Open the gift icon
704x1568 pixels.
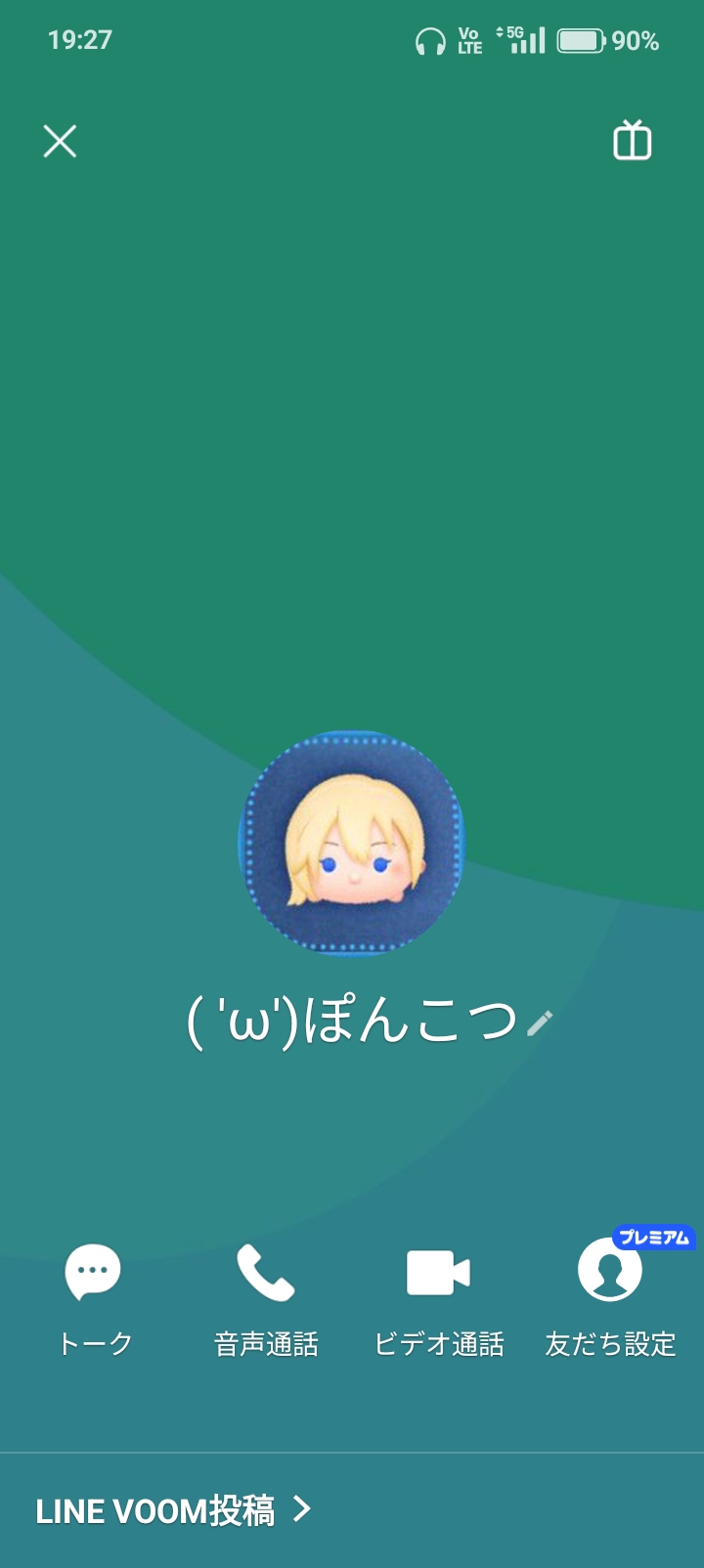point(632,141)
